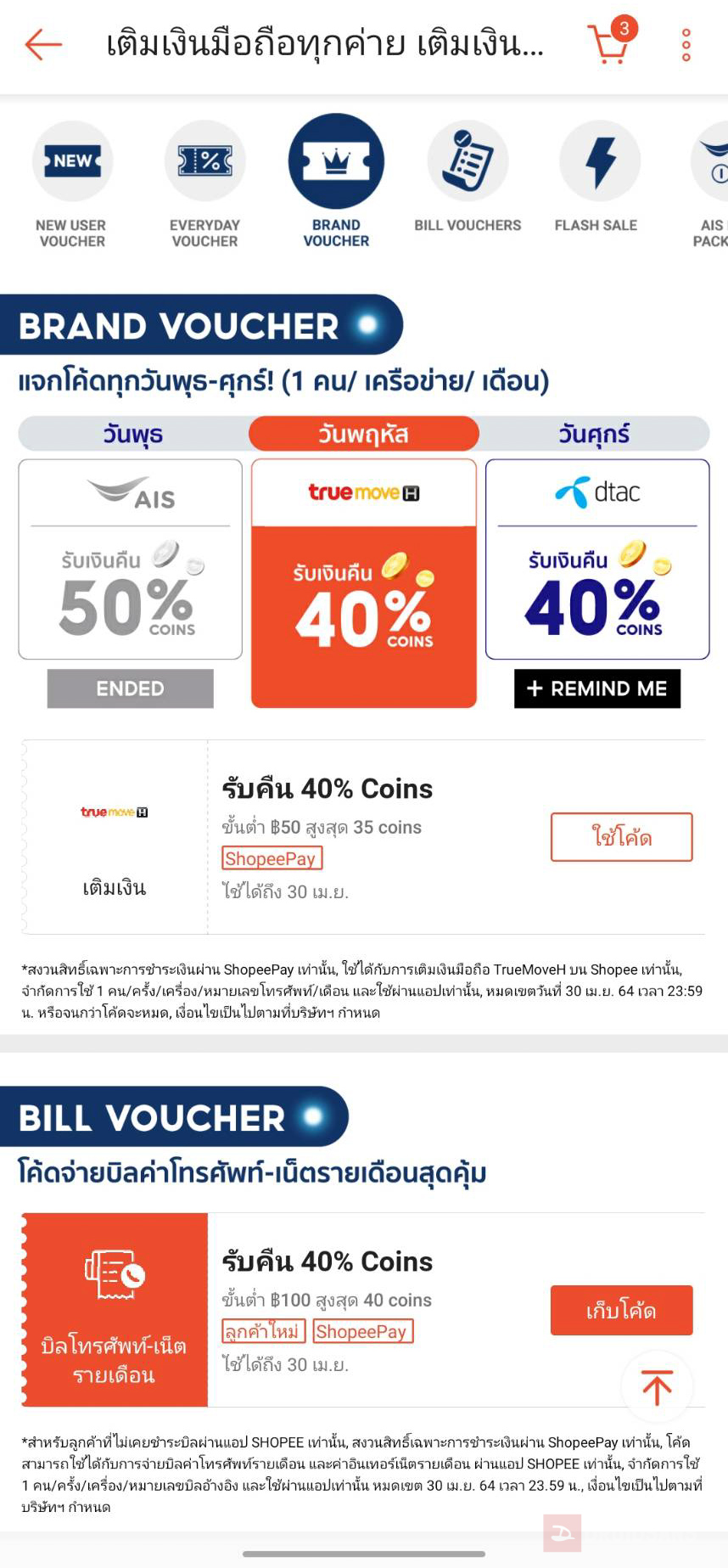Select the Everyday Voucher category
Image resolution: width=728 pixels, height=1568 pixels.
tap(204, 184)
